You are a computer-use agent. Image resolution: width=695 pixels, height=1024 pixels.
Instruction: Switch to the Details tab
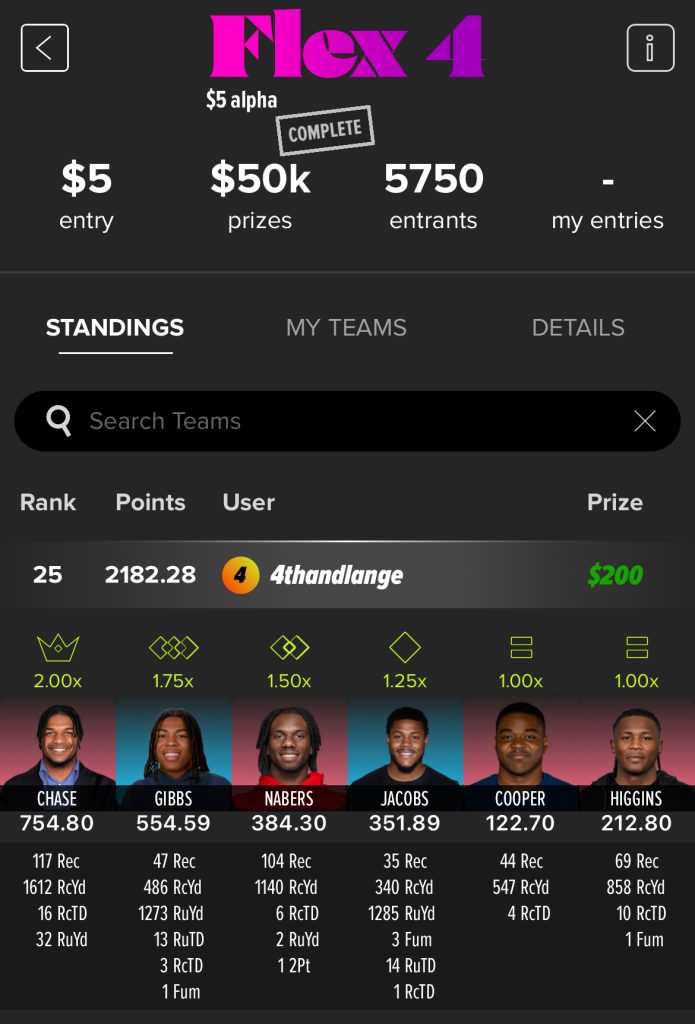click(x=578, y=328)
